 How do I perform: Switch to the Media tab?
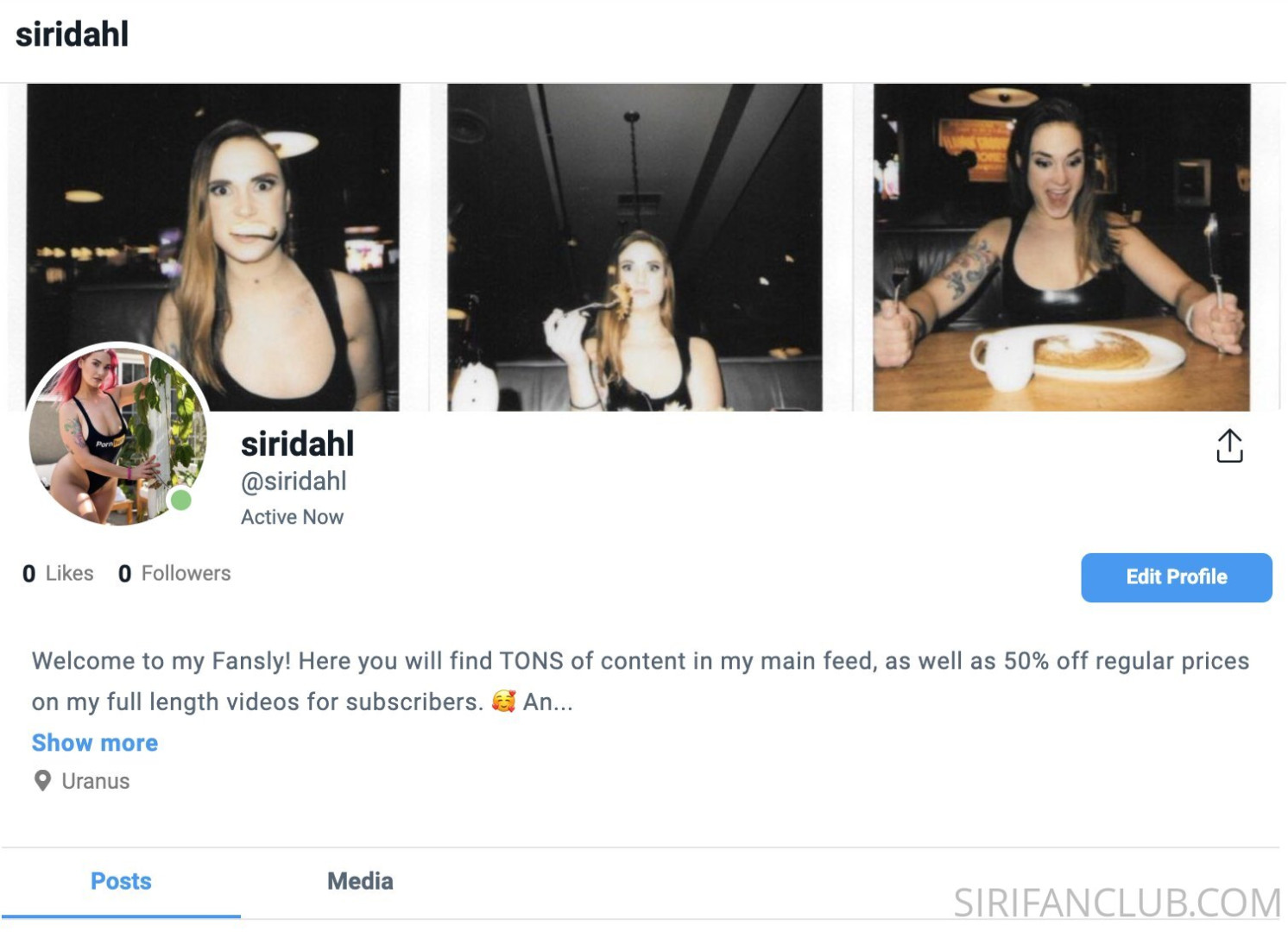360,881
